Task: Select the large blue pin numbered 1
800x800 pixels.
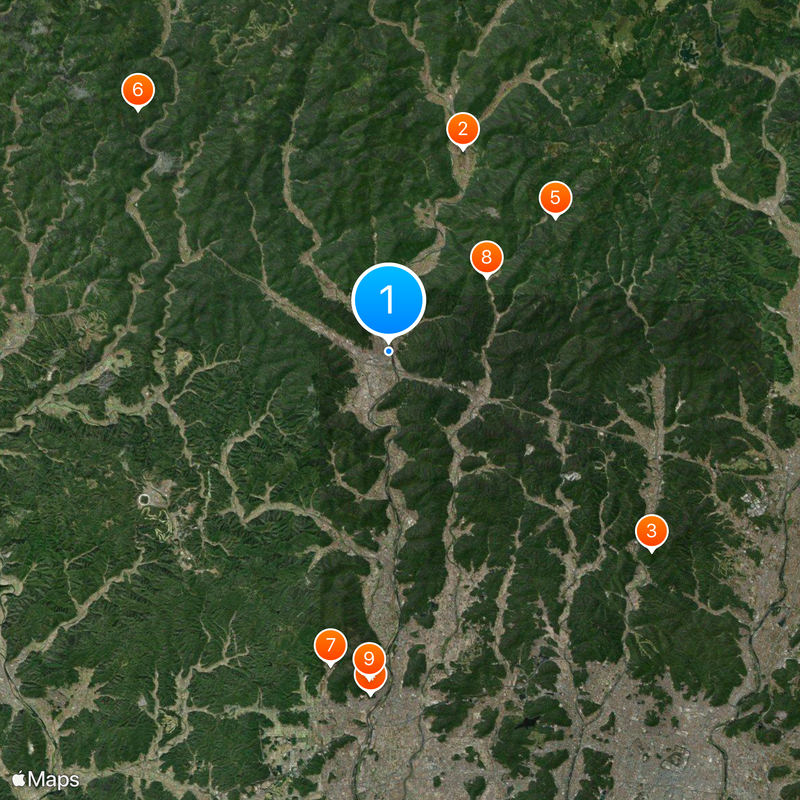Action: pos(389,299)
